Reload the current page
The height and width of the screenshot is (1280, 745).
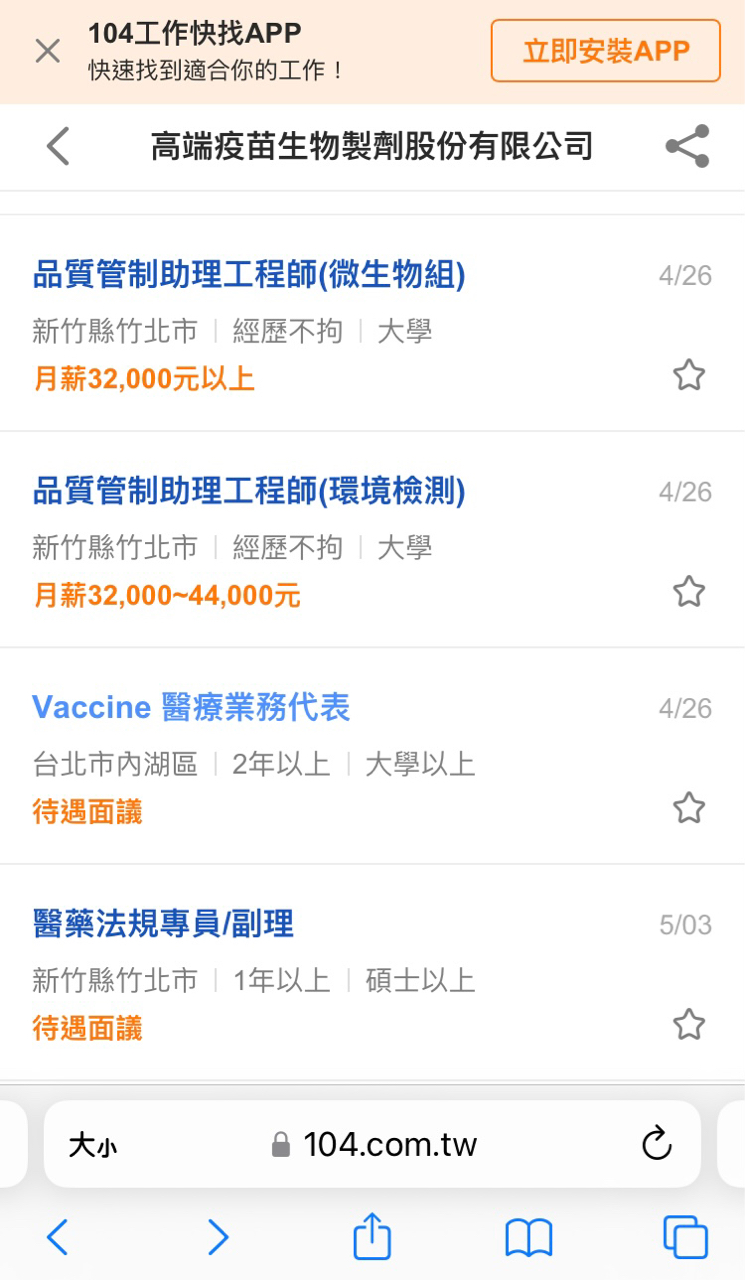click(656, 1144)
